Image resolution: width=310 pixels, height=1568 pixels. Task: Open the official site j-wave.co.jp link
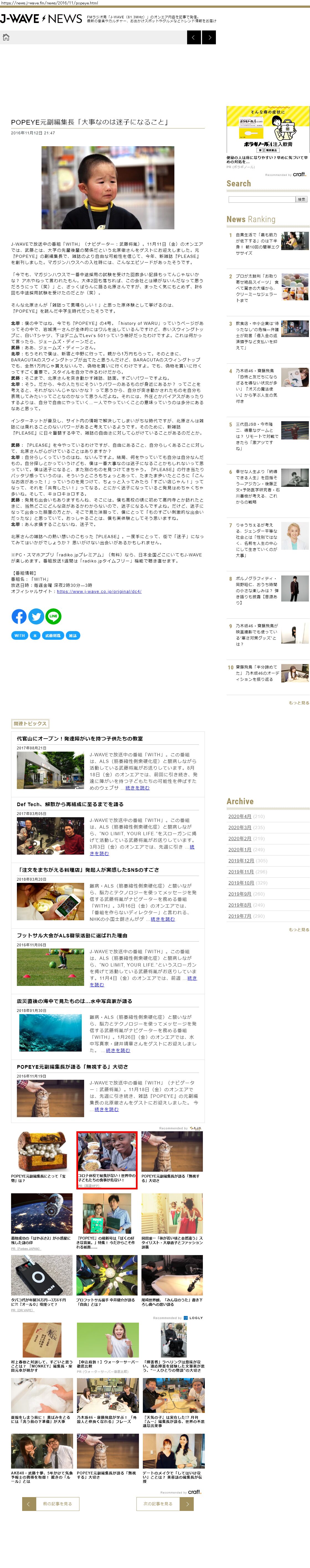point(99,591)
